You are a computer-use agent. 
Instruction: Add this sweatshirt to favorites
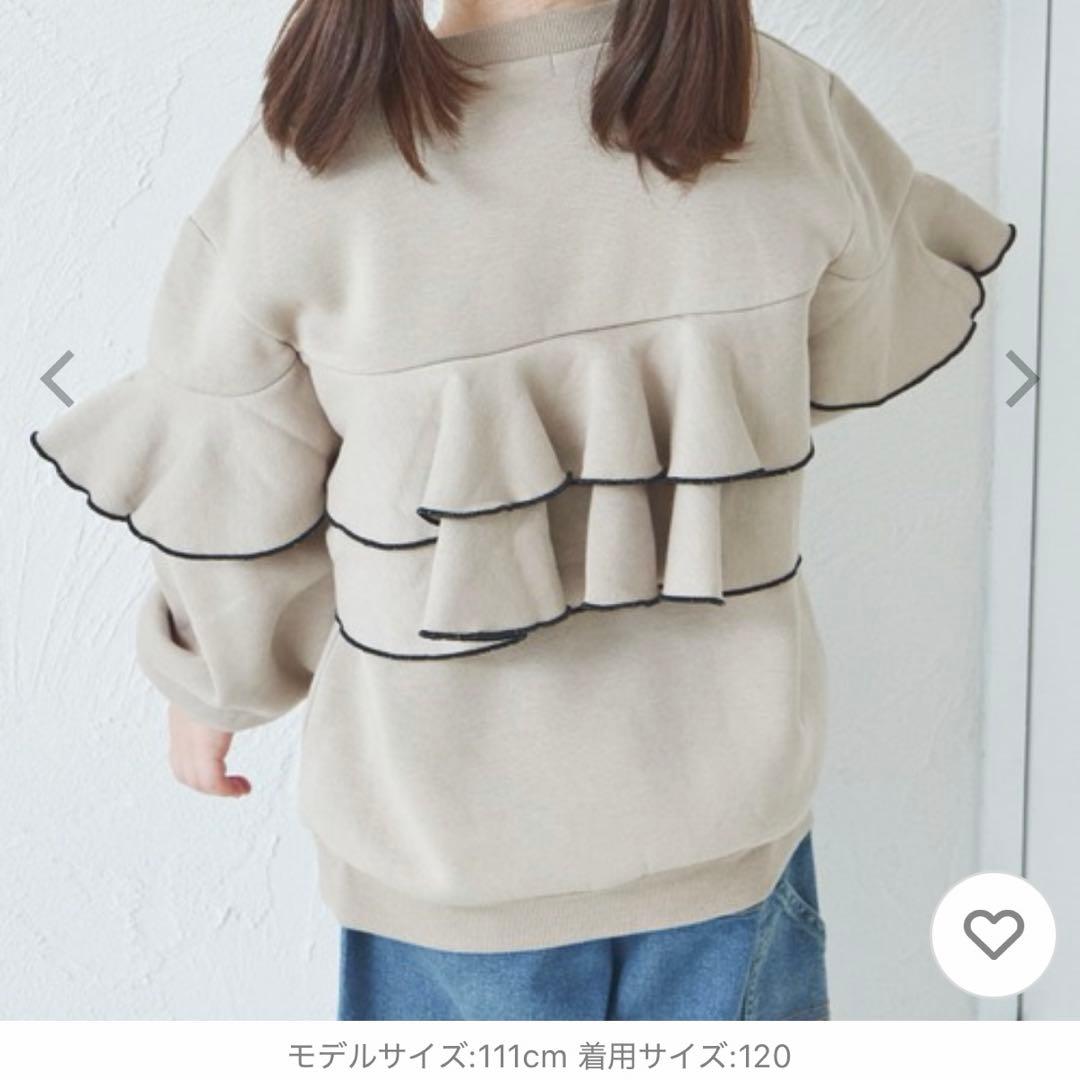pos(993,935)
